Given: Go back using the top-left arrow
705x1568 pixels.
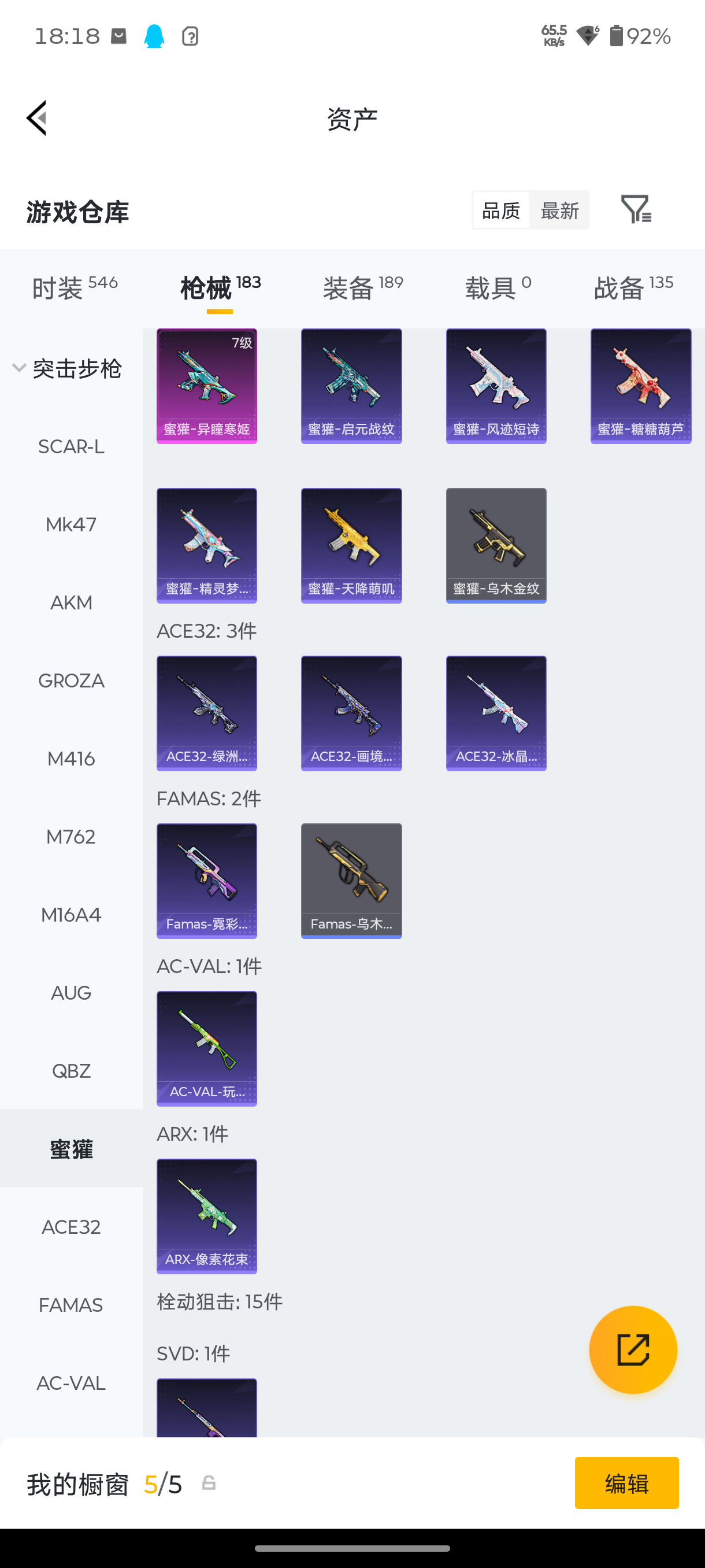Looking at the screenshot, I should point(36,118).
